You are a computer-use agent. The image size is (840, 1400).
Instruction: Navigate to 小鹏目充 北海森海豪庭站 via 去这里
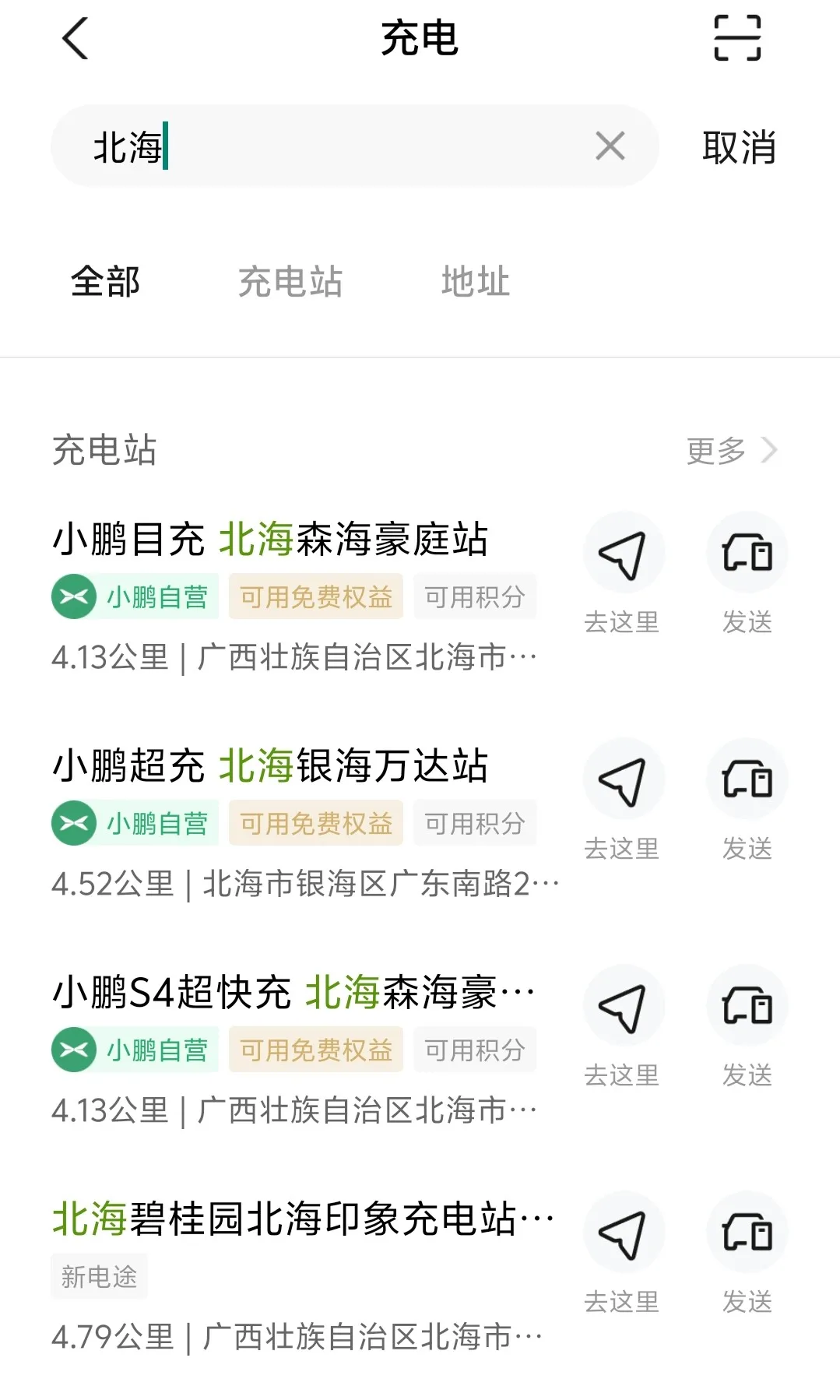pyautogui.click(x=623, y=573)
